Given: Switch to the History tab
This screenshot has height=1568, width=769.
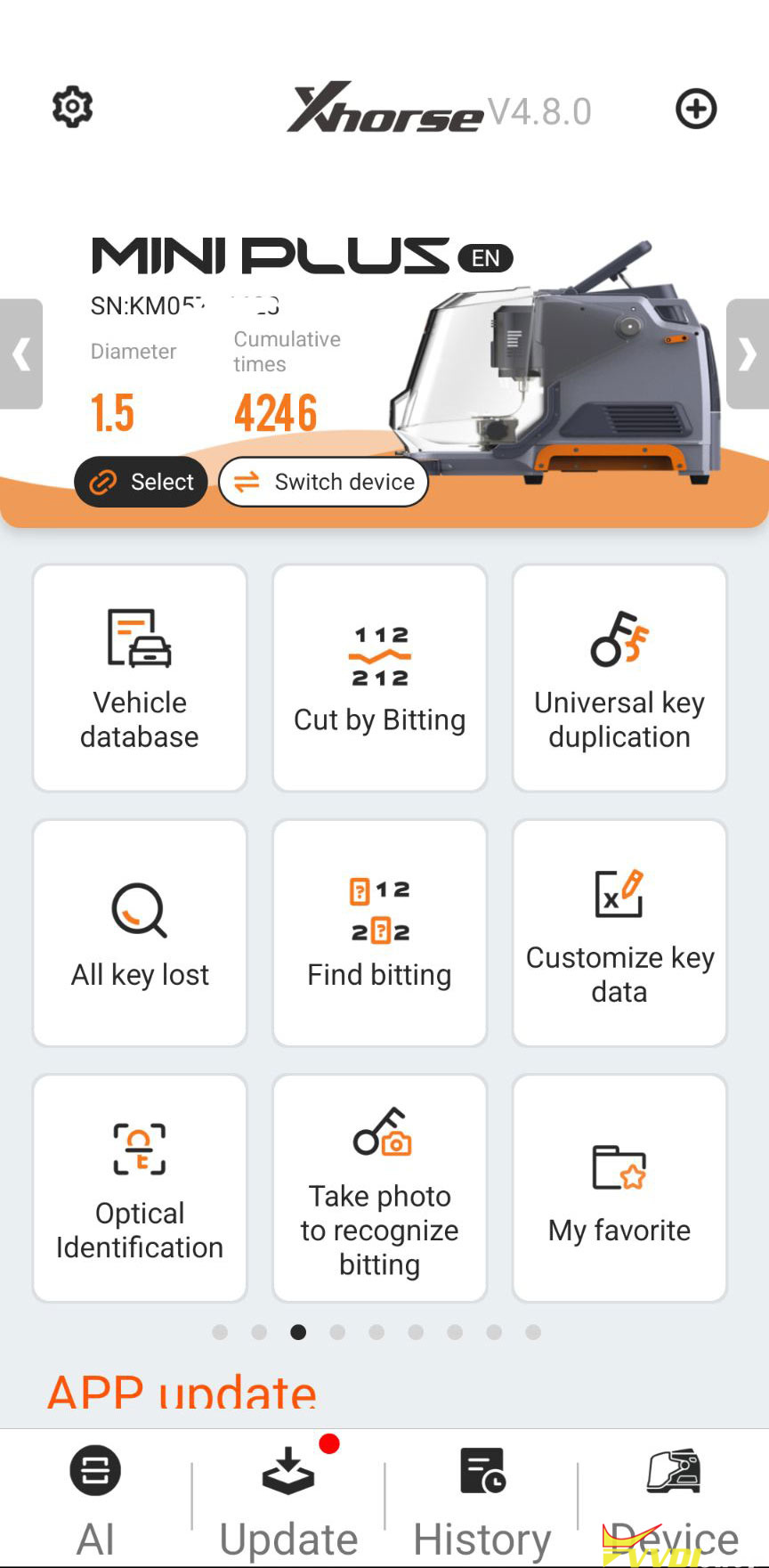Looking at the screenshot, I should click(482, 1499).
